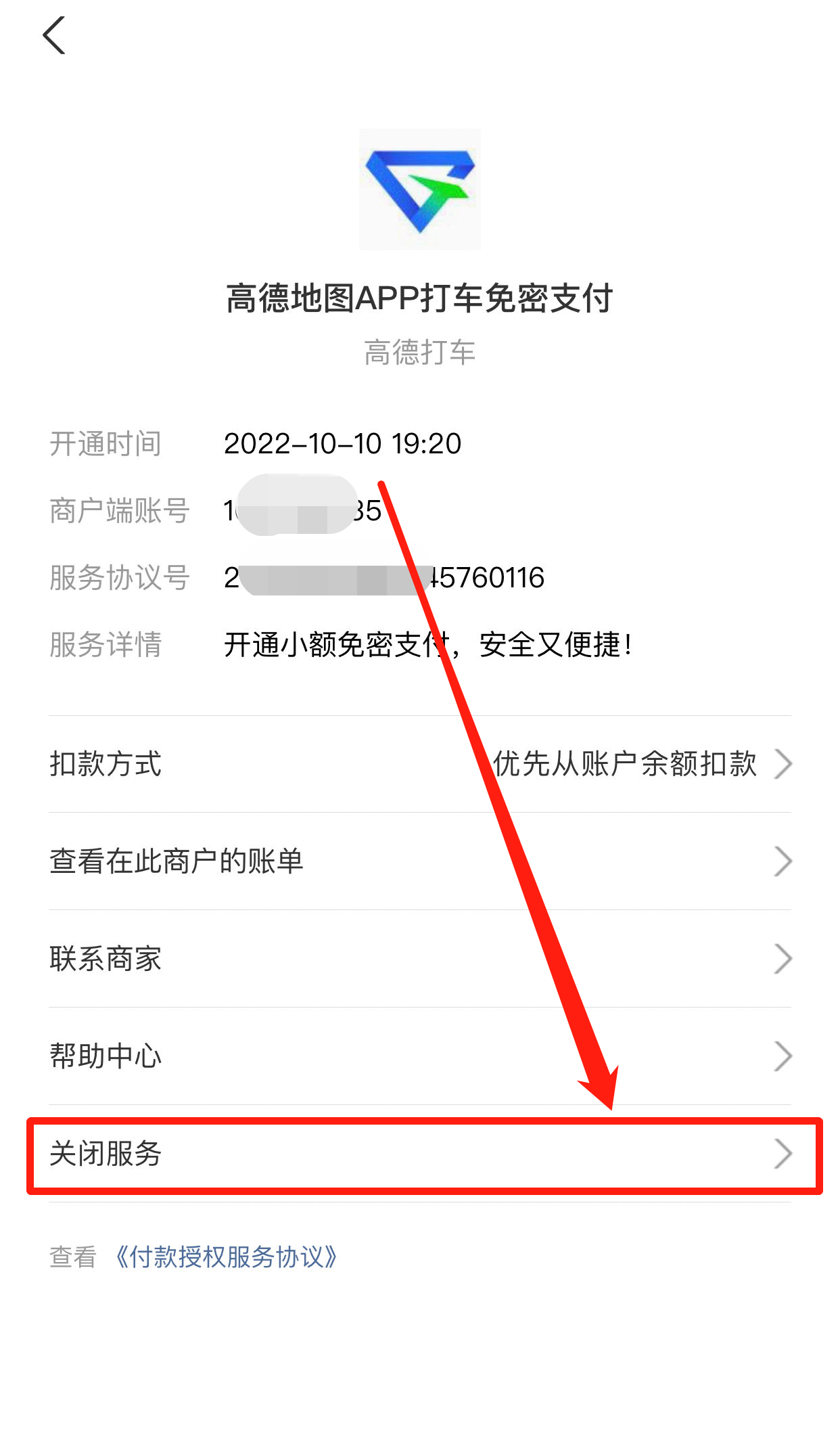
Task: Tap the chevron beside 联系商家
Action: click(x=783, y=958)
